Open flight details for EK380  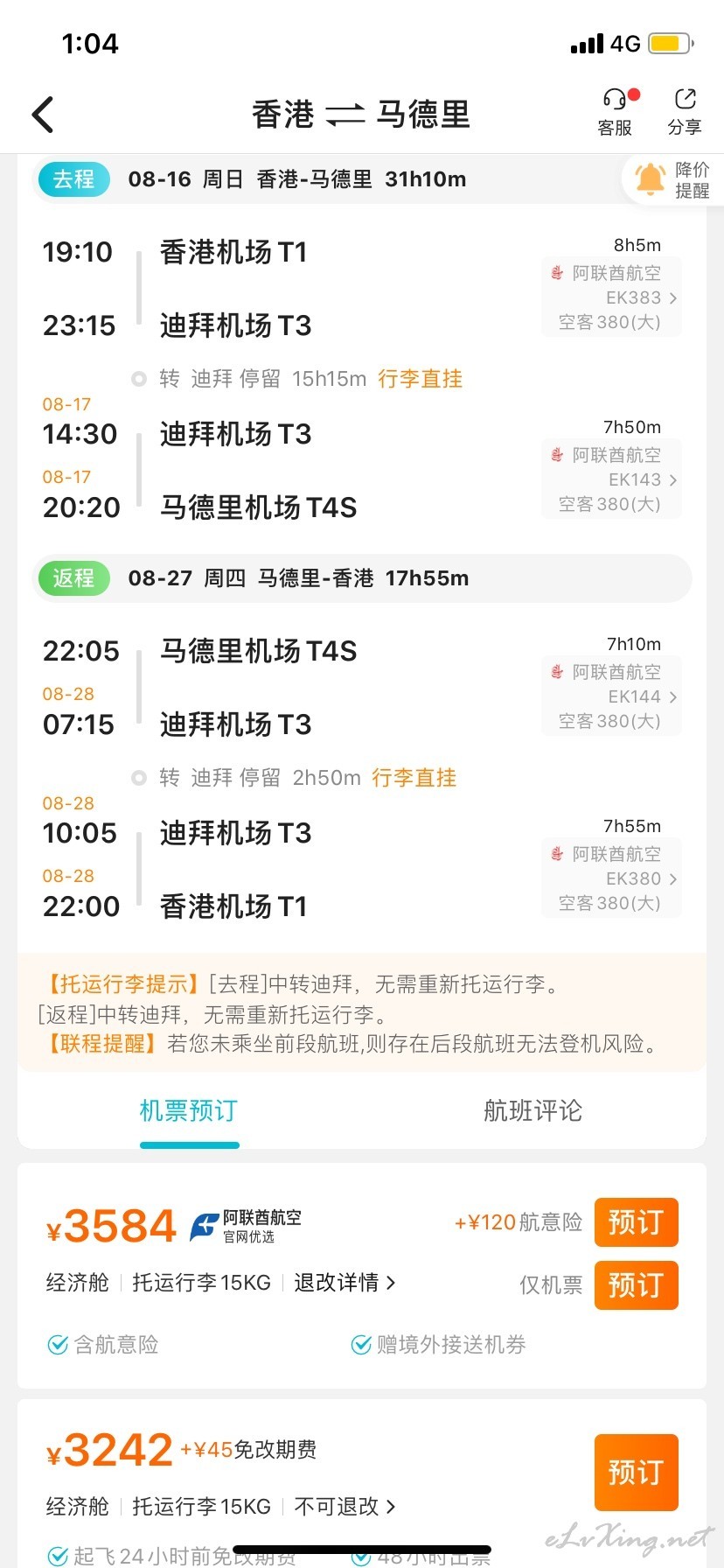[x=611, y=878]
